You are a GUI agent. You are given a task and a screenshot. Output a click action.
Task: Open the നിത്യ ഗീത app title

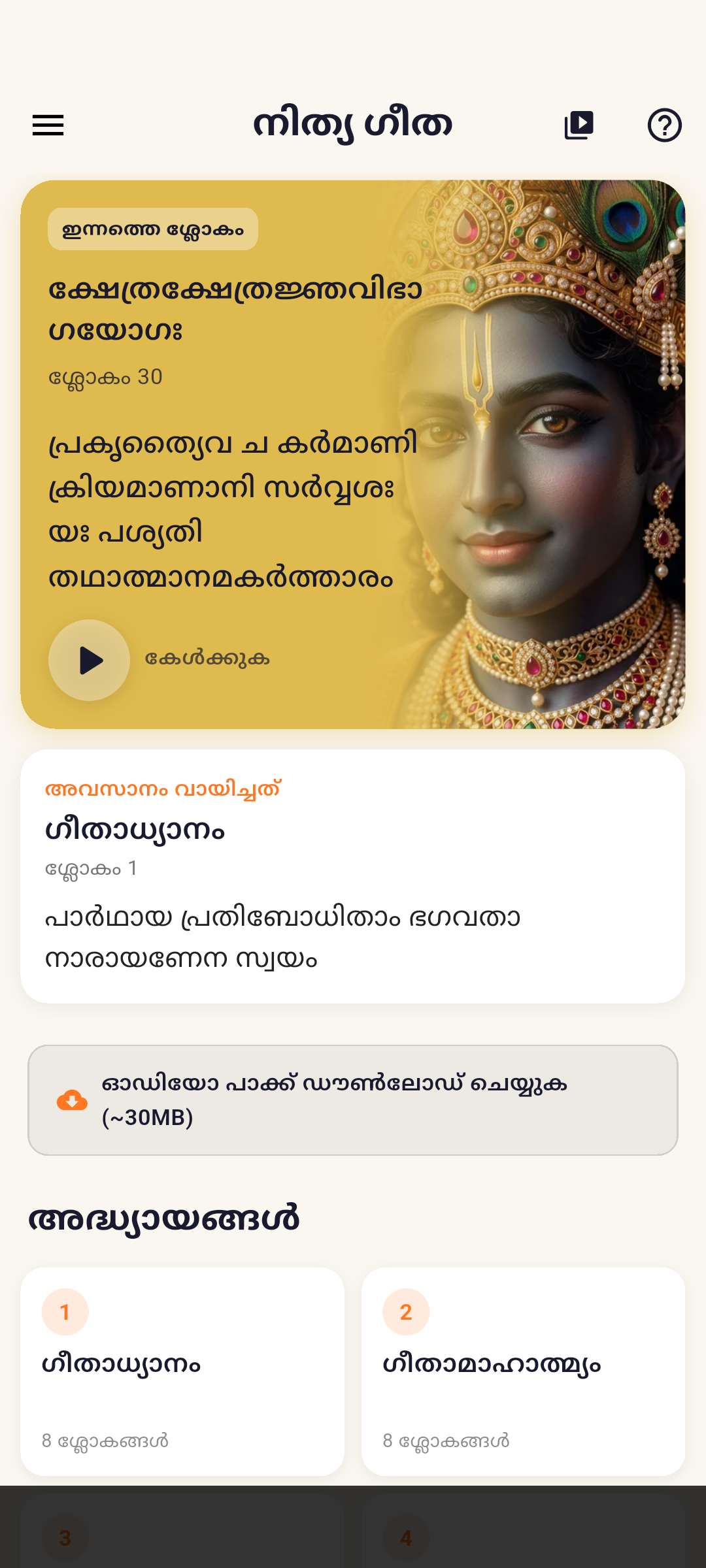point(353,124)
